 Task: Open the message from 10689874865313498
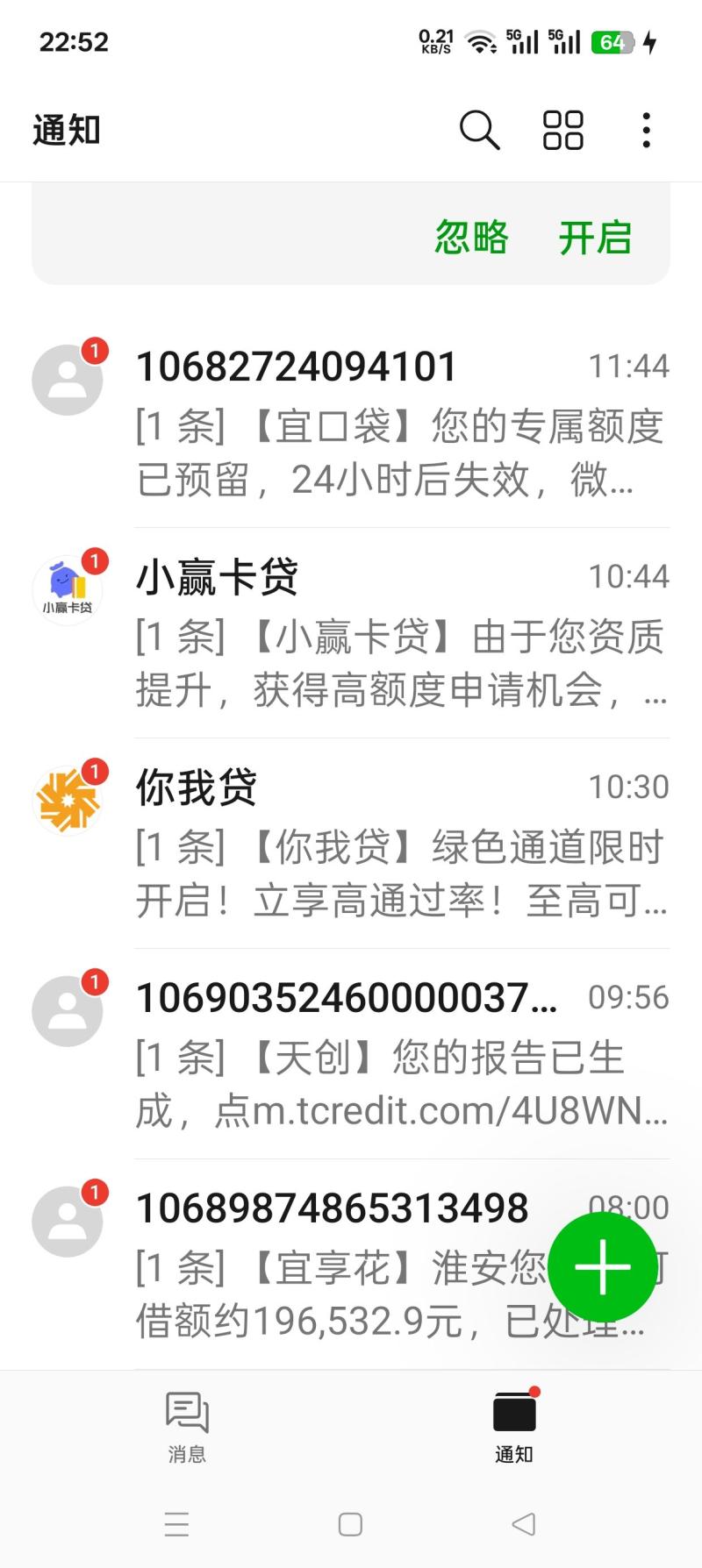351,1265
